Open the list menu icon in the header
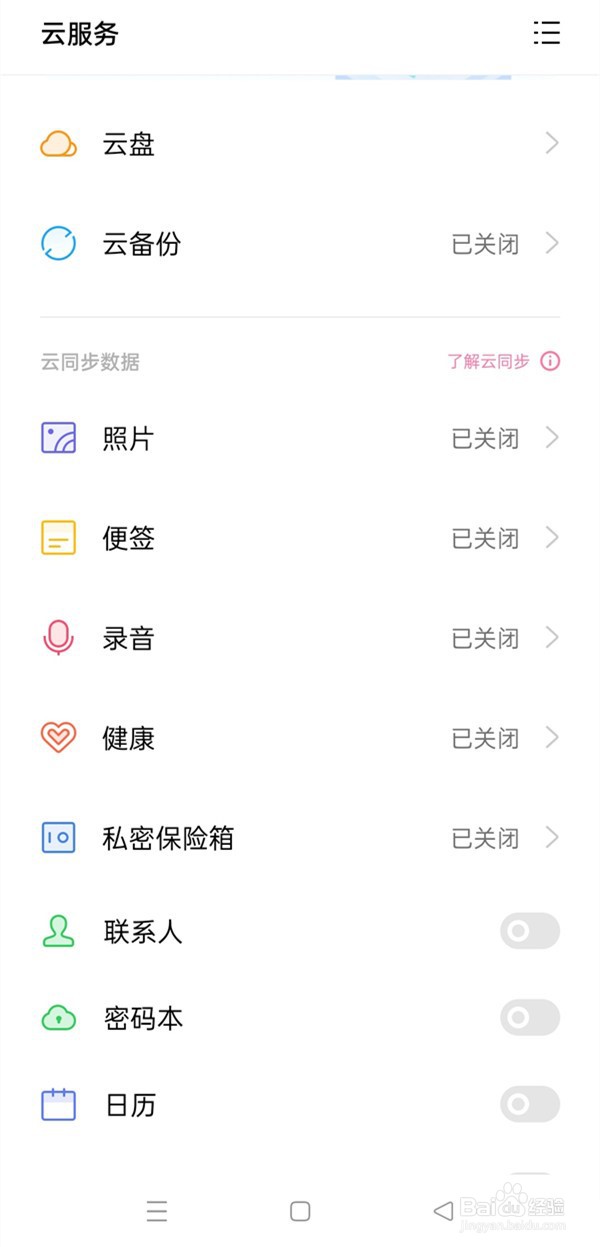 (546, 33)
